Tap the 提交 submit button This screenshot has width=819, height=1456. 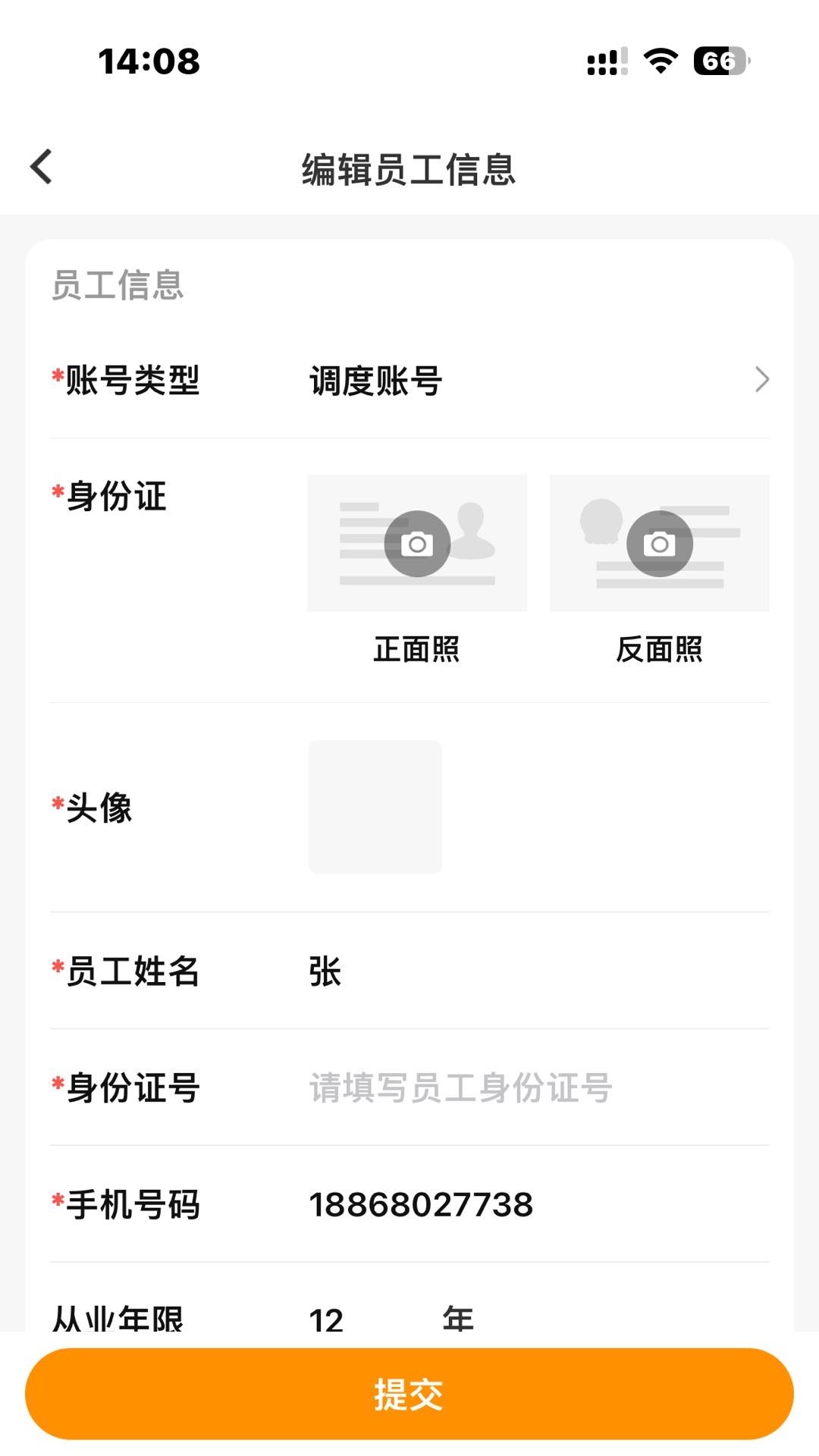409,1407
